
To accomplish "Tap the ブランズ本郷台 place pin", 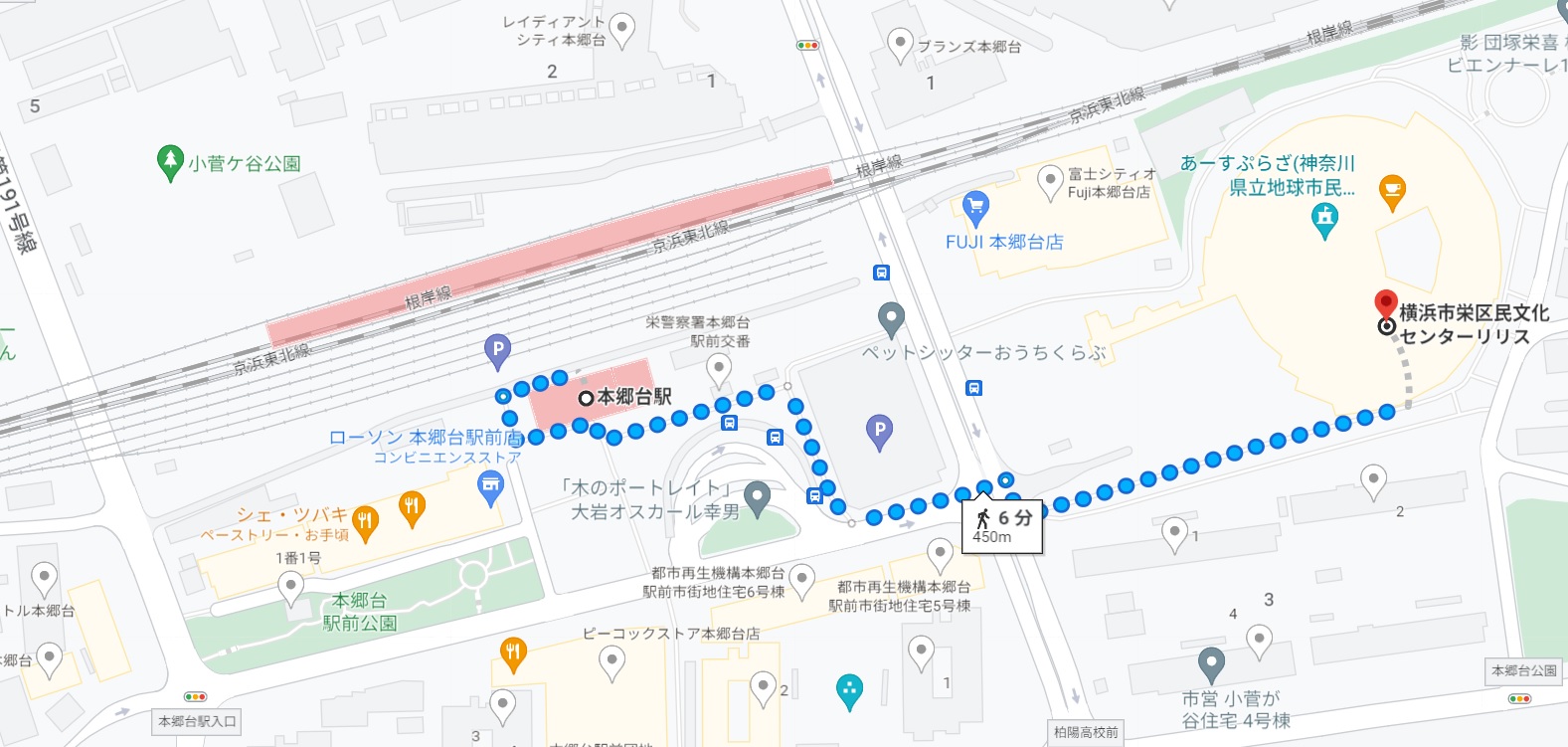I will 900,45.
